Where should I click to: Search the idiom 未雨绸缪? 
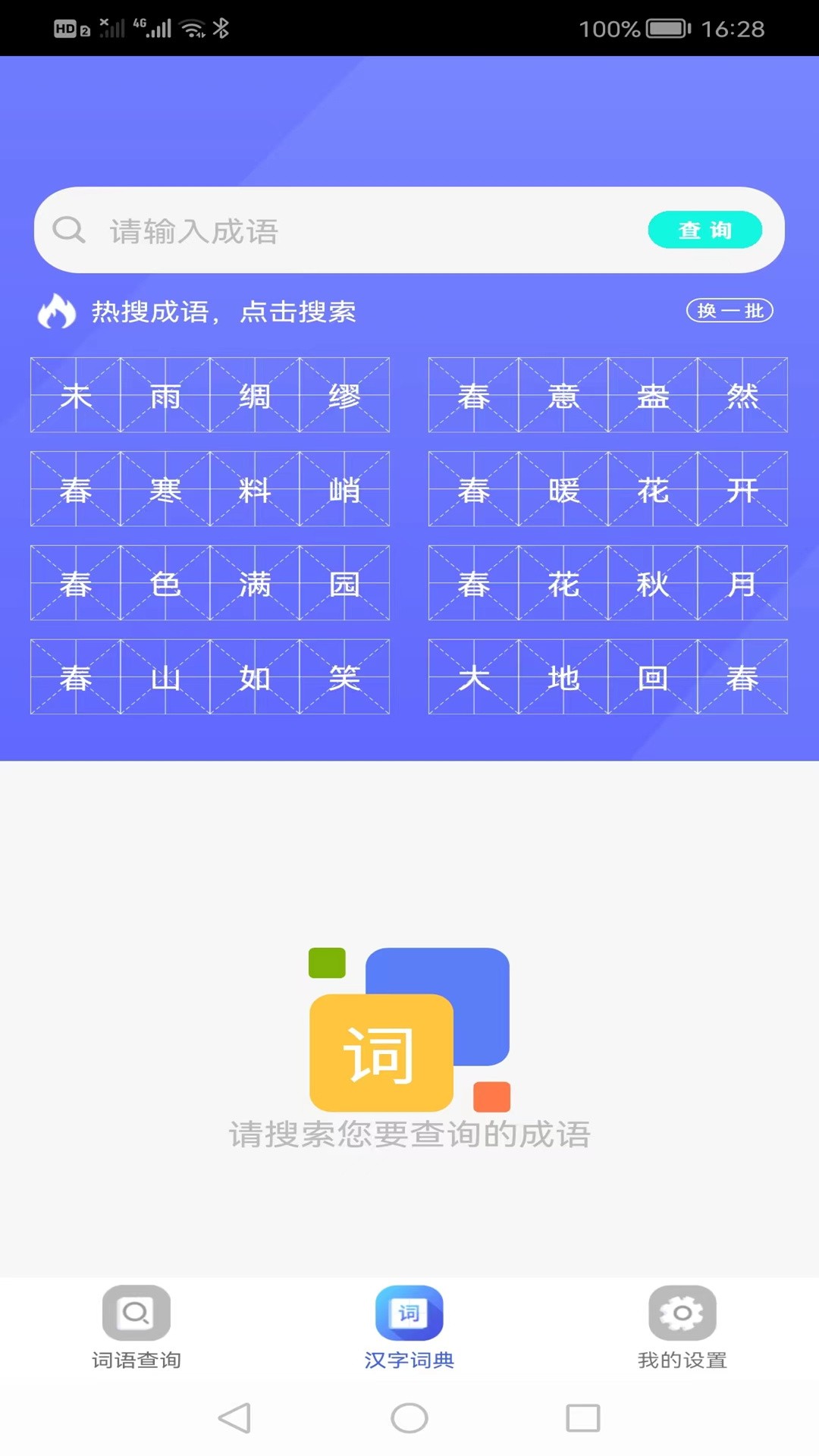(210, 396)
